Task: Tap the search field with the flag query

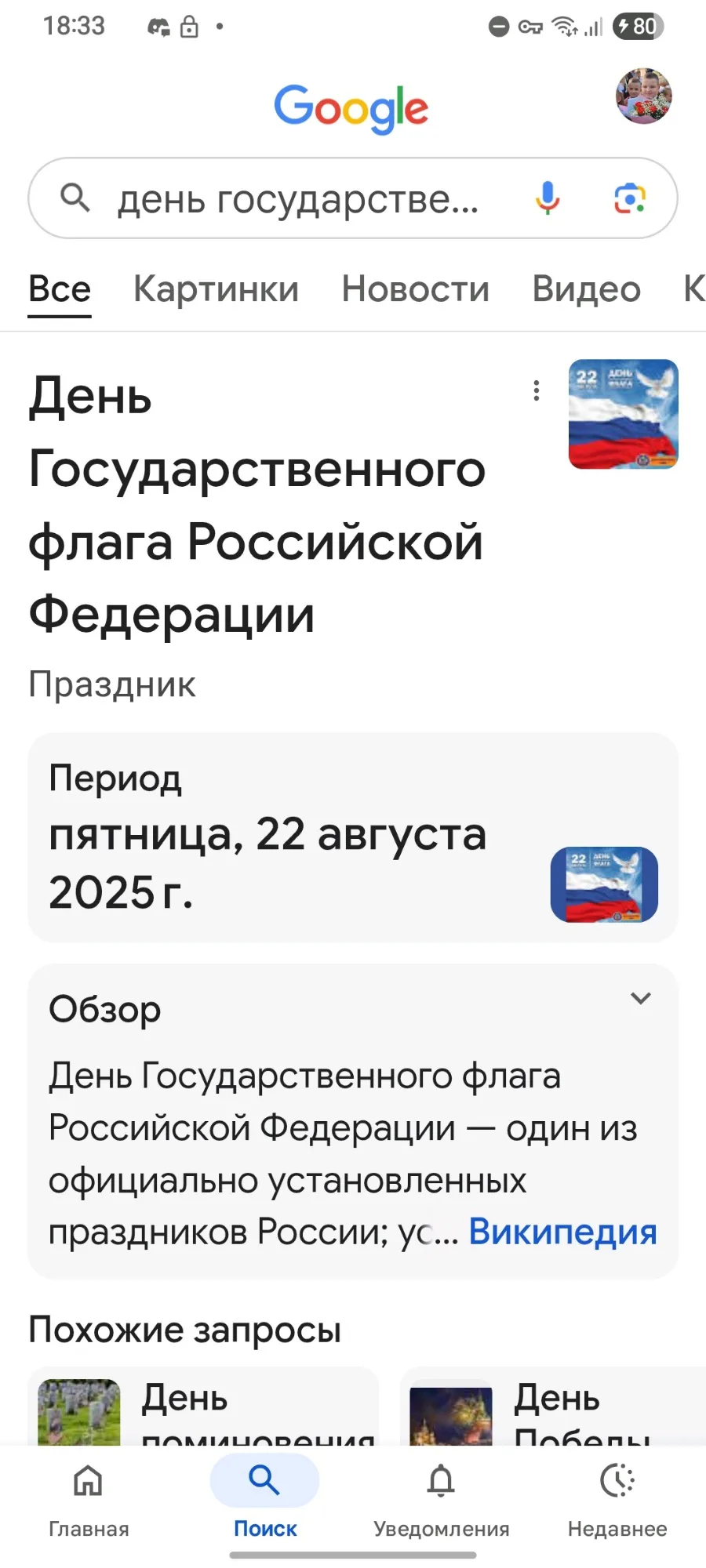Action: coord(298,198)
